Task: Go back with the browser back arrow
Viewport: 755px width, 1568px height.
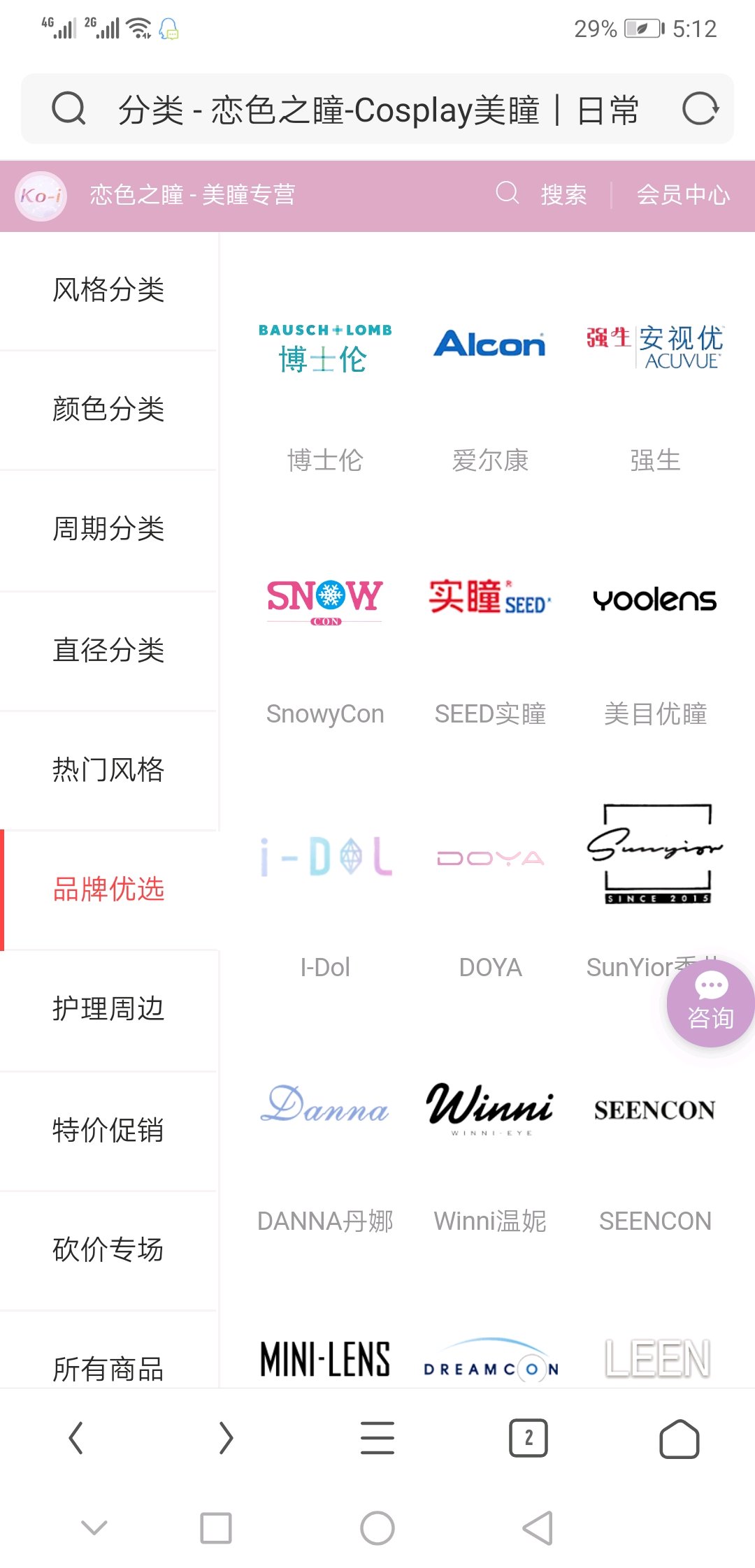Action: pos(76,1438)
